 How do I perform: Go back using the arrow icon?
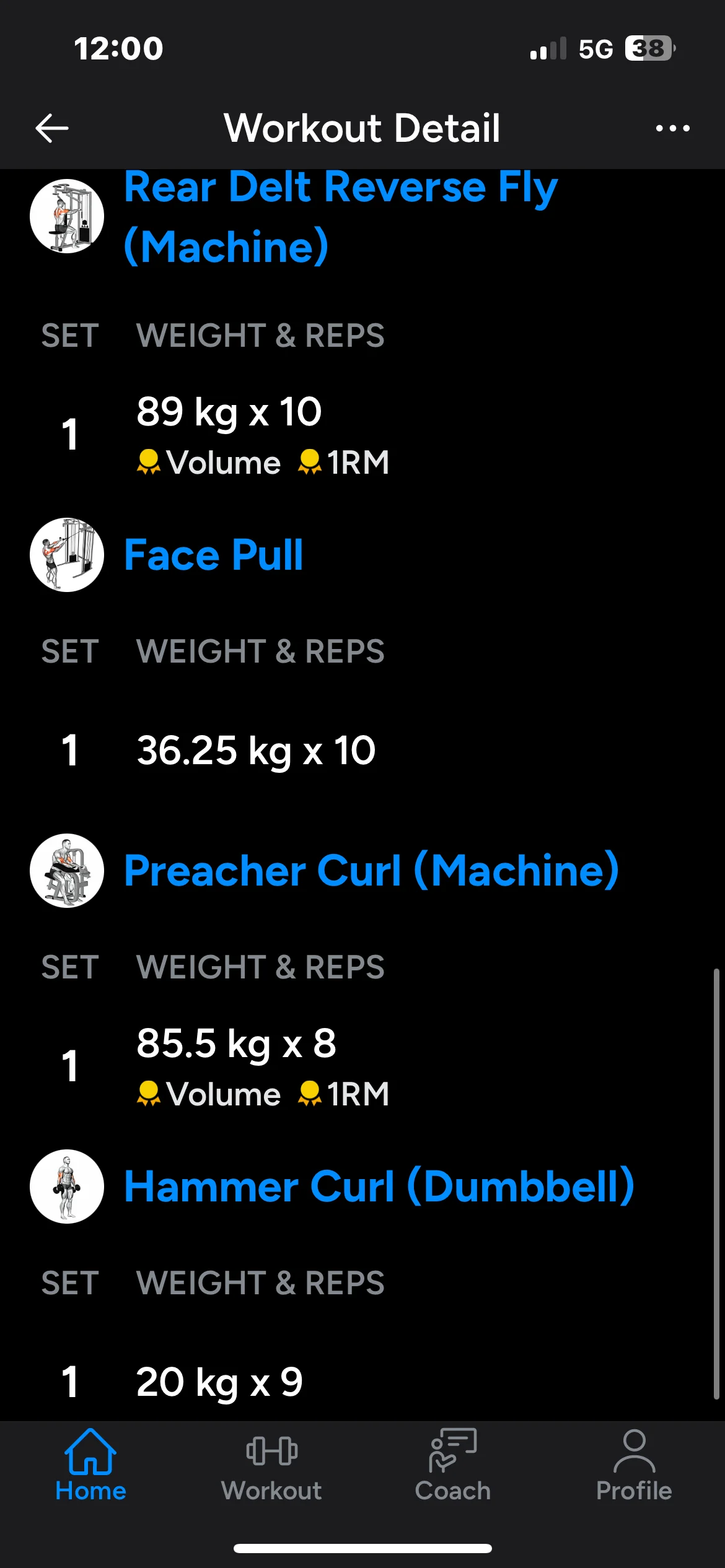[x=52, y=128]
